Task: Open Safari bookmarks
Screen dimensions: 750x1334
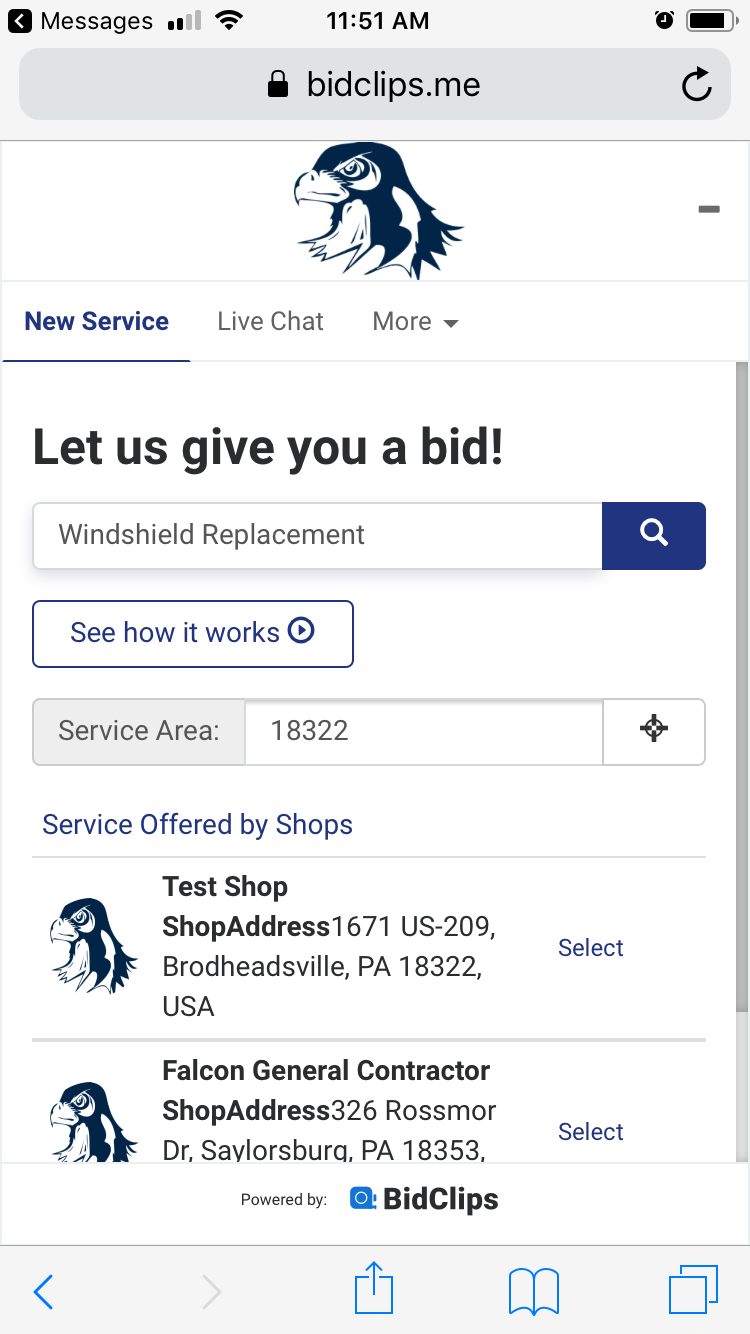Action: point(534,1291)
